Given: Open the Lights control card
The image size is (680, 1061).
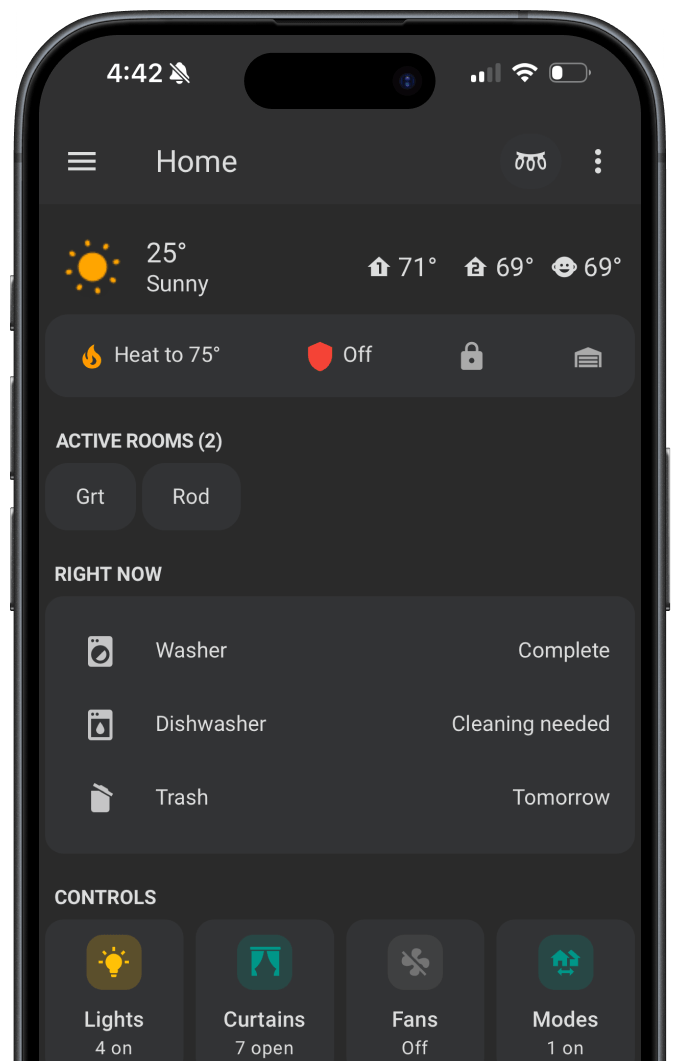Looking at the screenshot, I should (114, 990).
